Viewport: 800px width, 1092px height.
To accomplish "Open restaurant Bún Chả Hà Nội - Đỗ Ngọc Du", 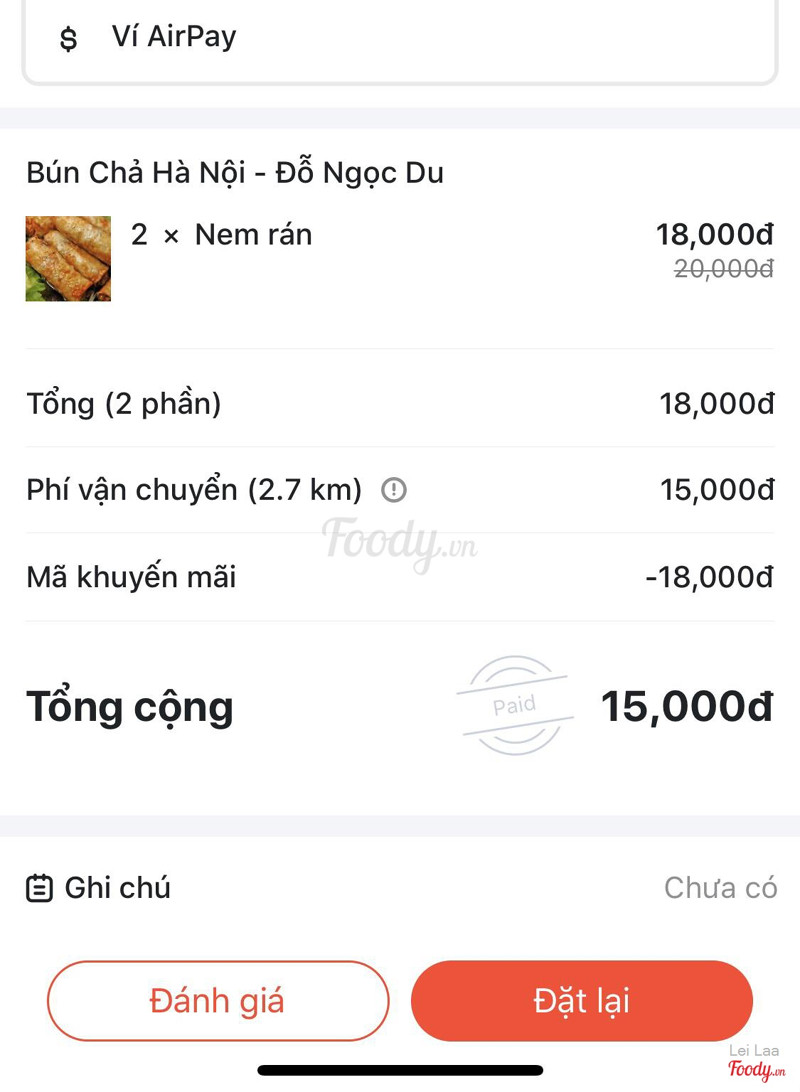I will point(235,173).
